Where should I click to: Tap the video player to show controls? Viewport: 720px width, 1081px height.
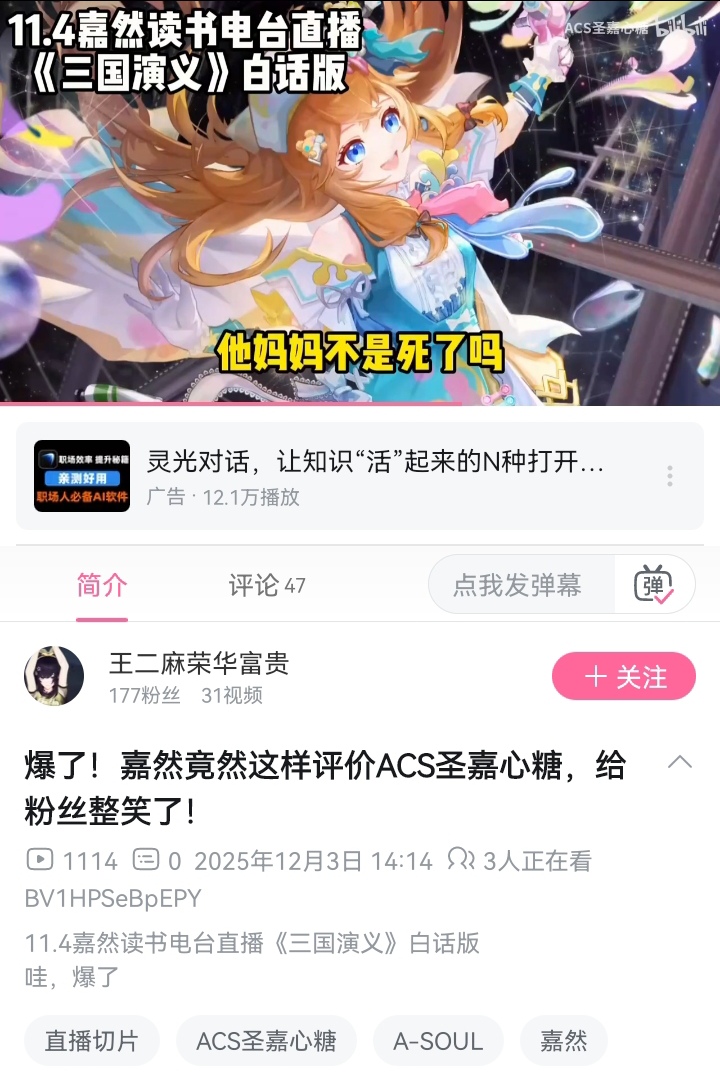click(x=360, y=200)
